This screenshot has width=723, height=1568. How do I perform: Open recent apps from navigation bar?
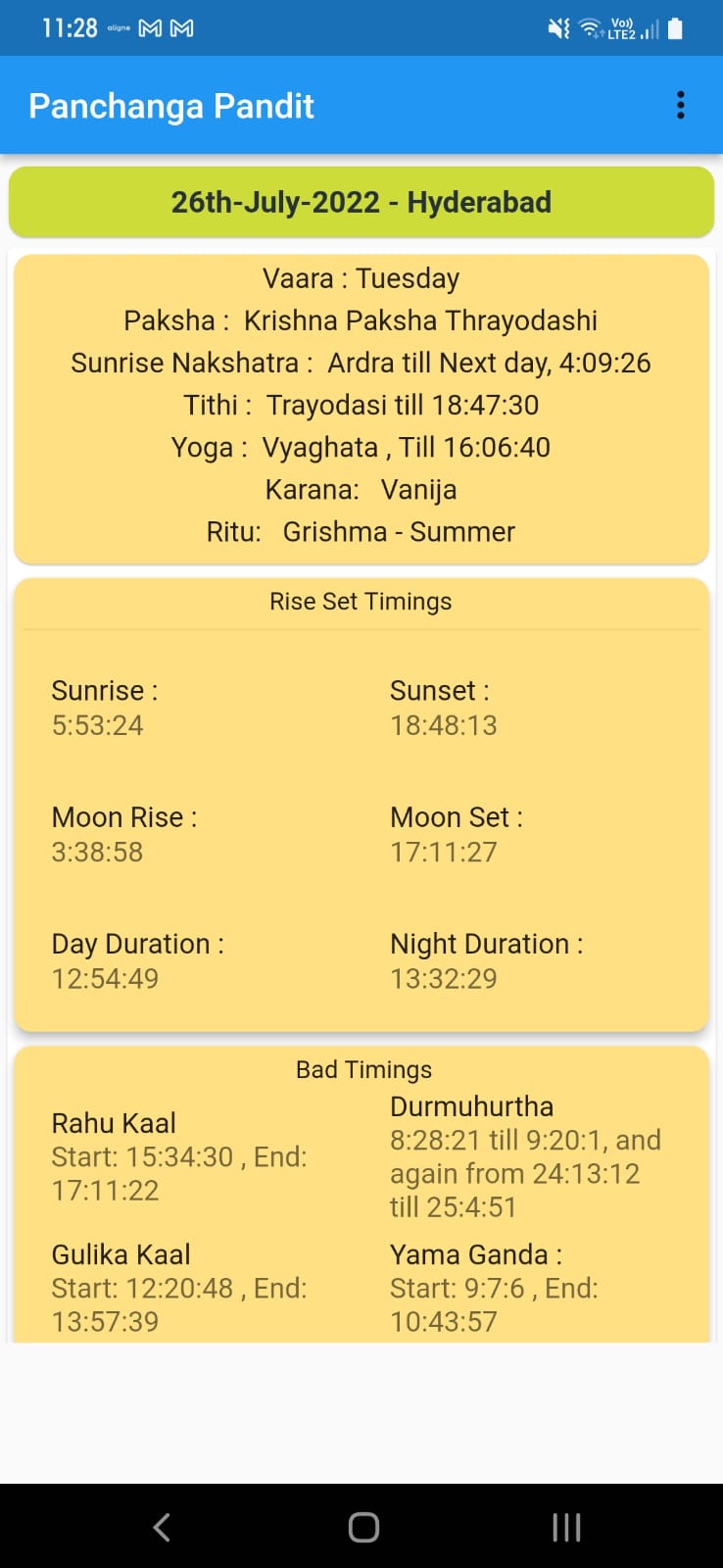click(x=566, y=1526)
